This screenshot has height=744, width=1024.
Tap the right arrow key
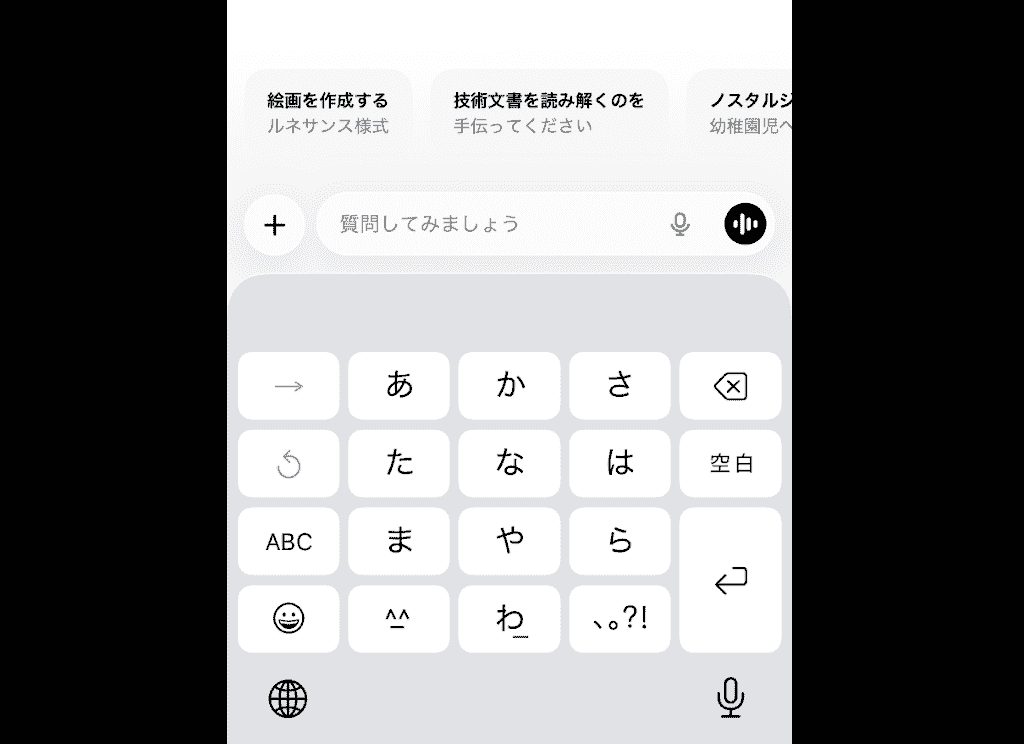point(289,386)
